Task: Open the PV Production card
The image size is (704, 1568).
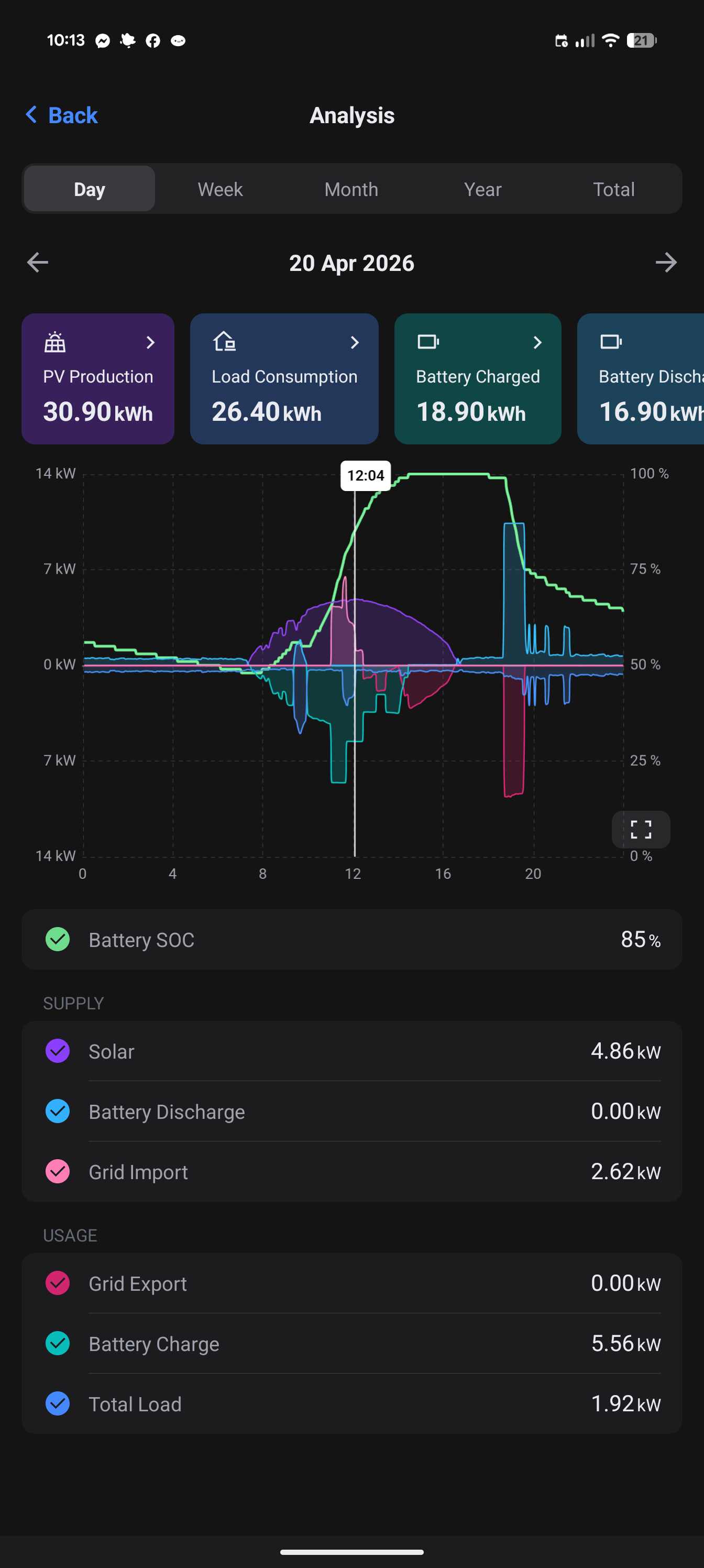Action: tap(98, 378)
